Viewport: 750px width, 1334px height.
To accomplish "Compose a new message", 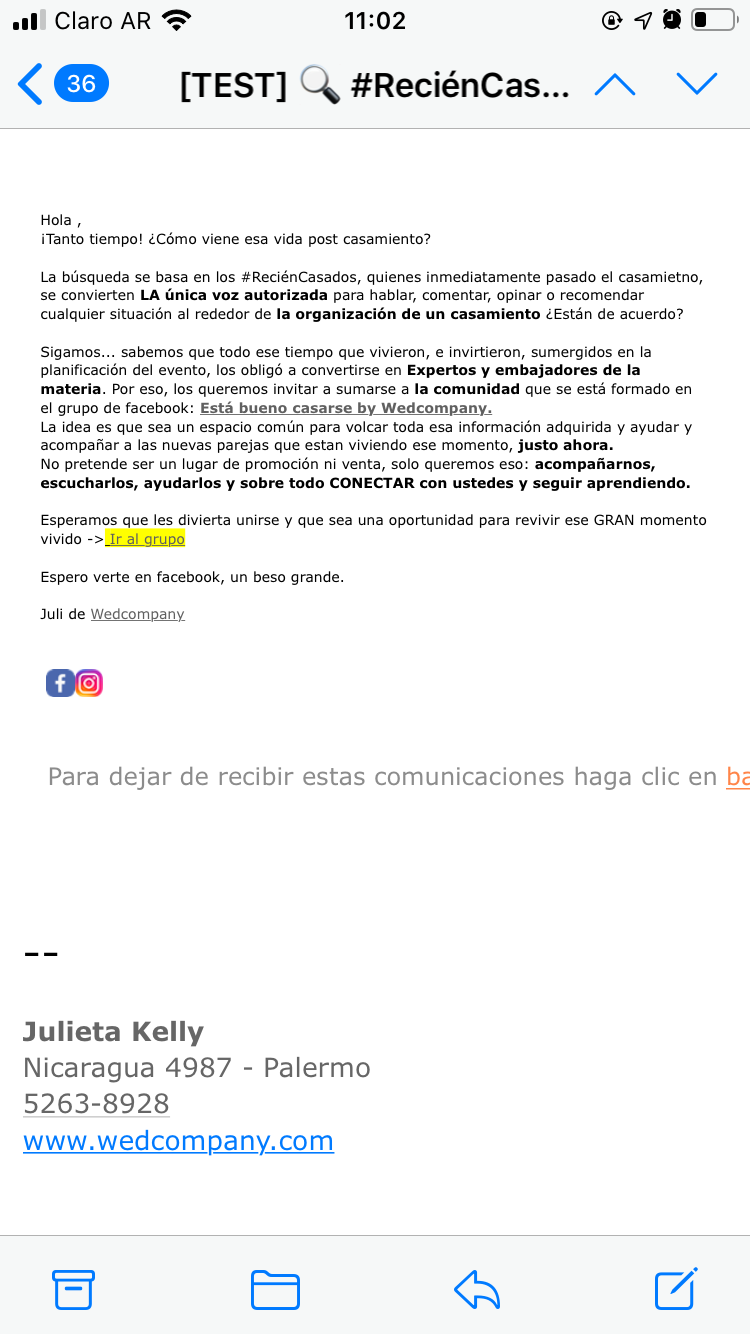I will click(676, 1289).
